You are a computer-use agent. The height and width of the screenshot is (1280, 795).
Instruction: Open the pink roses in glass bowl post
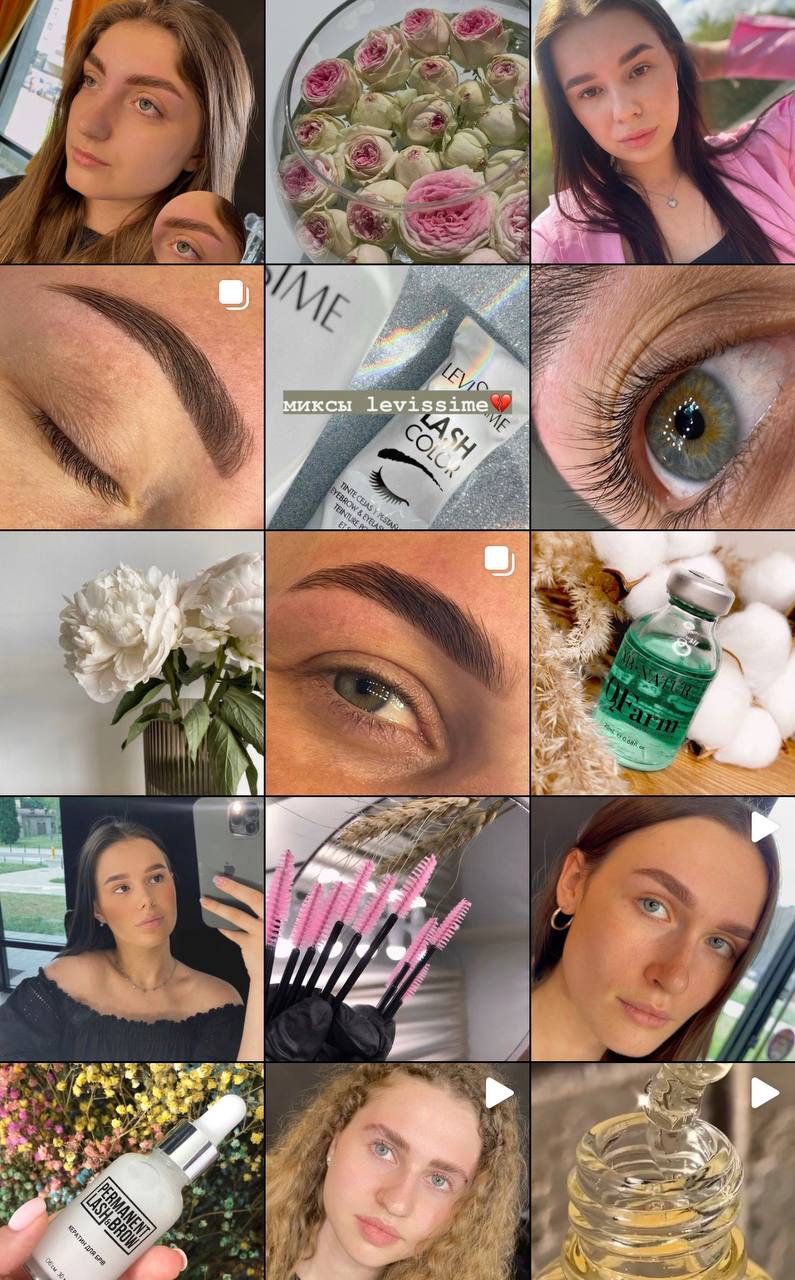click(397, 131)
